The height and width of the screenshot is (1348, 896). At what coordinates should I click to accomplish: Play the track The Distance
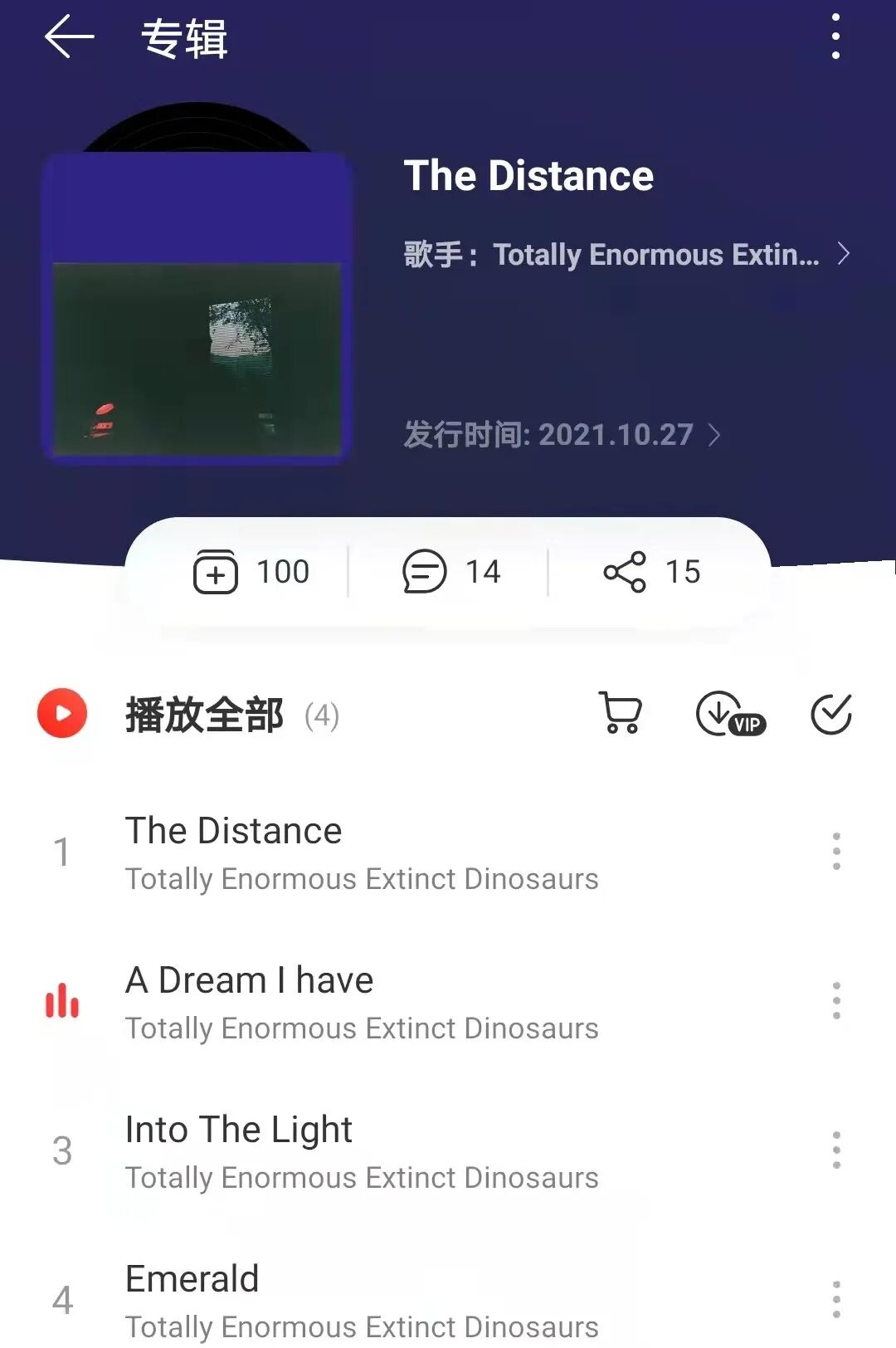coord(361,852)
